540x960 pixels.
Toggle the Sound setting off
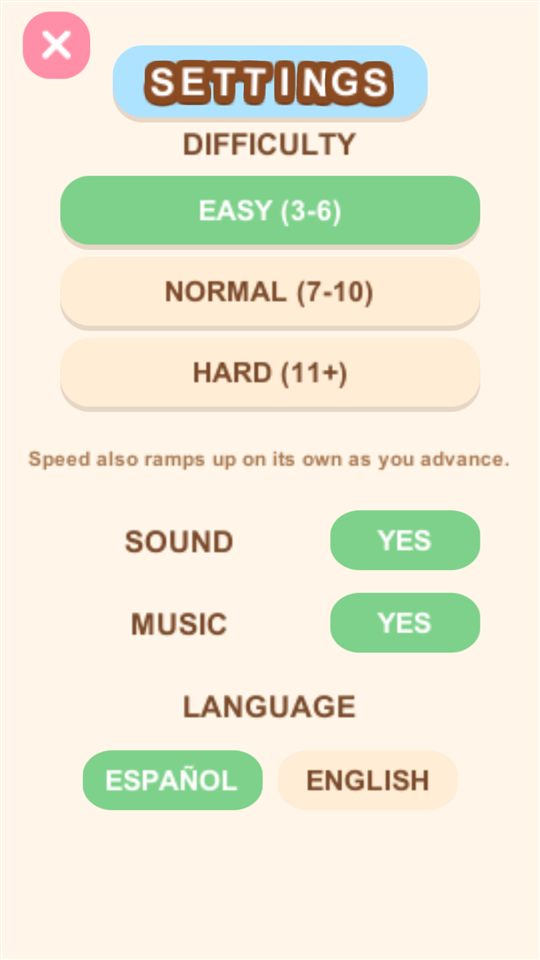[405, 540]
